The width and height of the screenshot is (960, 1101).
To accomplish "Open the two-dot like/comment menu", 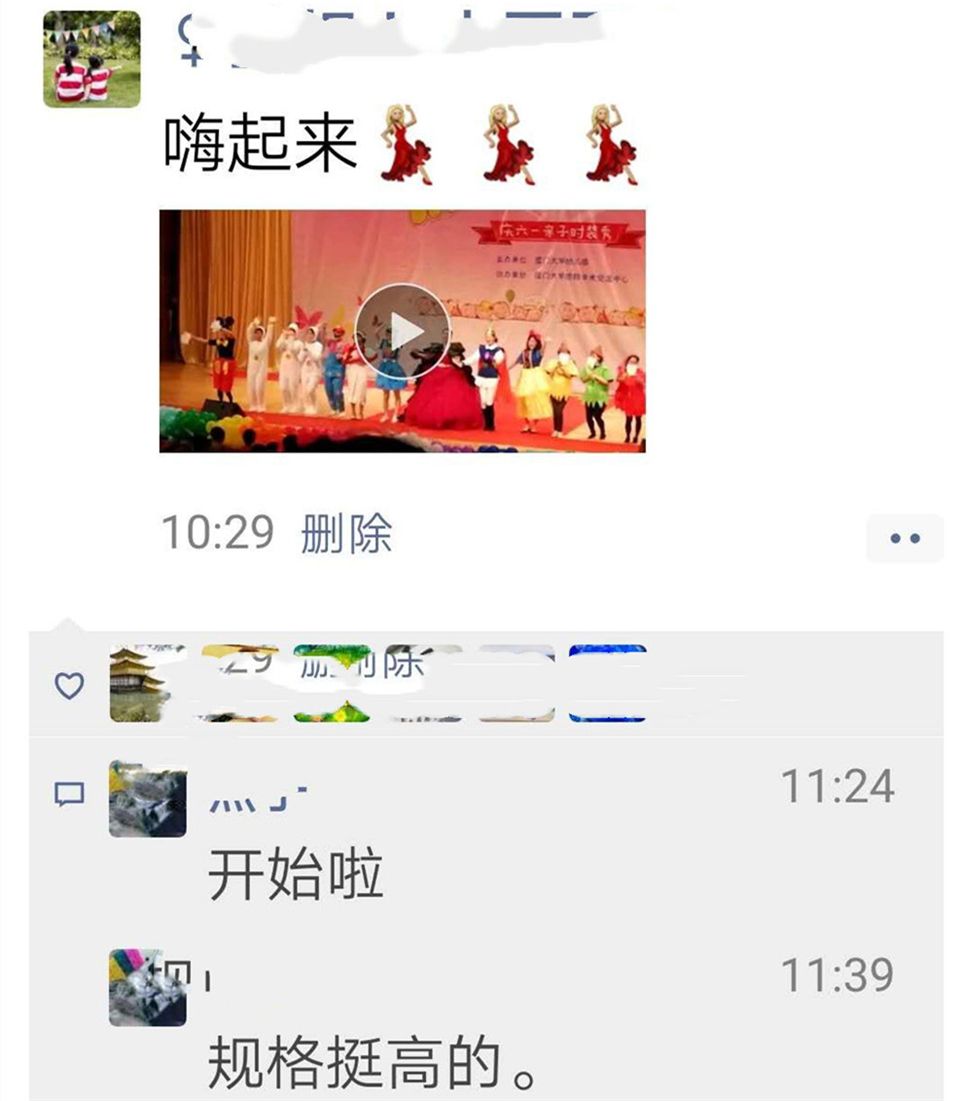I will [904, 538].
